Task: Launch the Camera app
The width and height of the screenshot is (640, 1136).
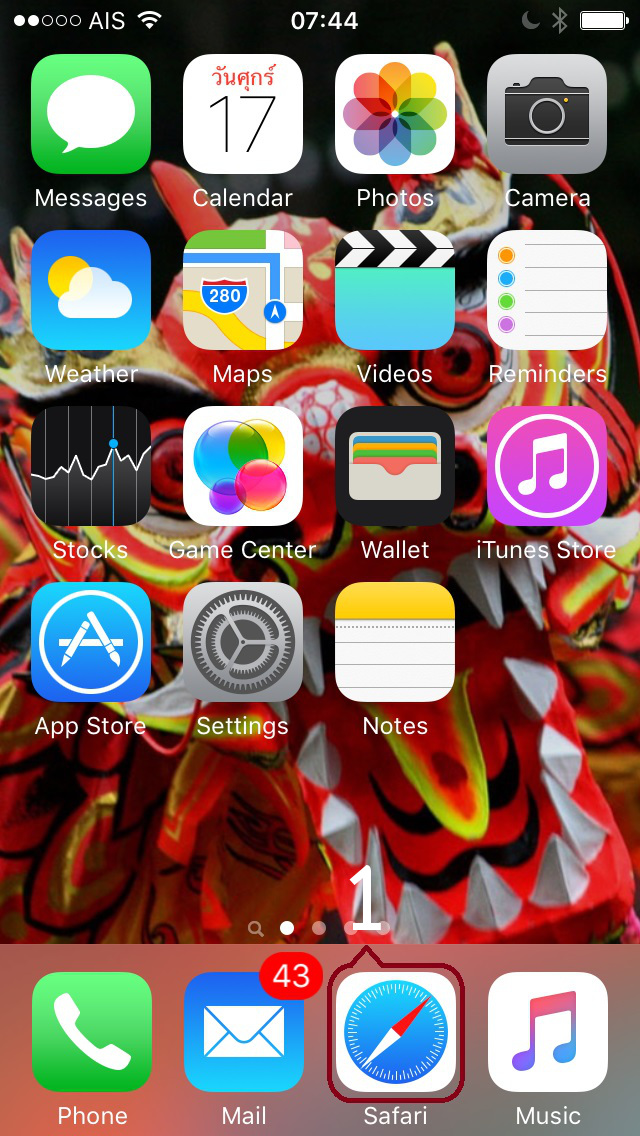Action: 547,114
